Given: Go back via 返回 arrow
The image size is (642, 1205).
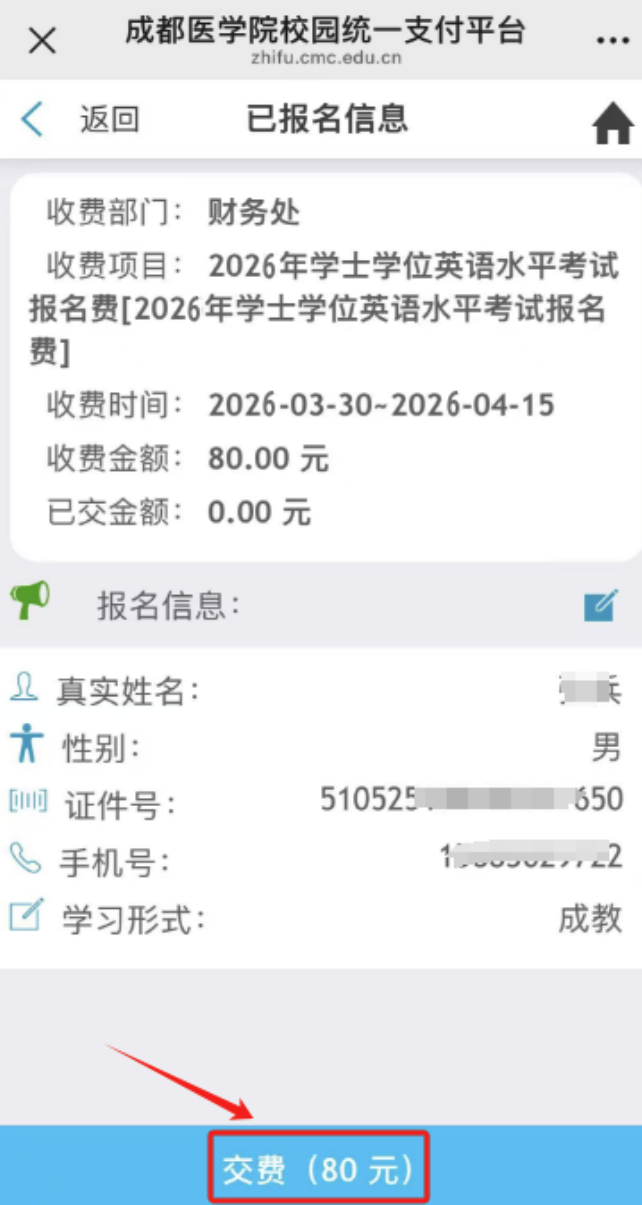Looking at the screenshot, I should [x=34, y=119].
